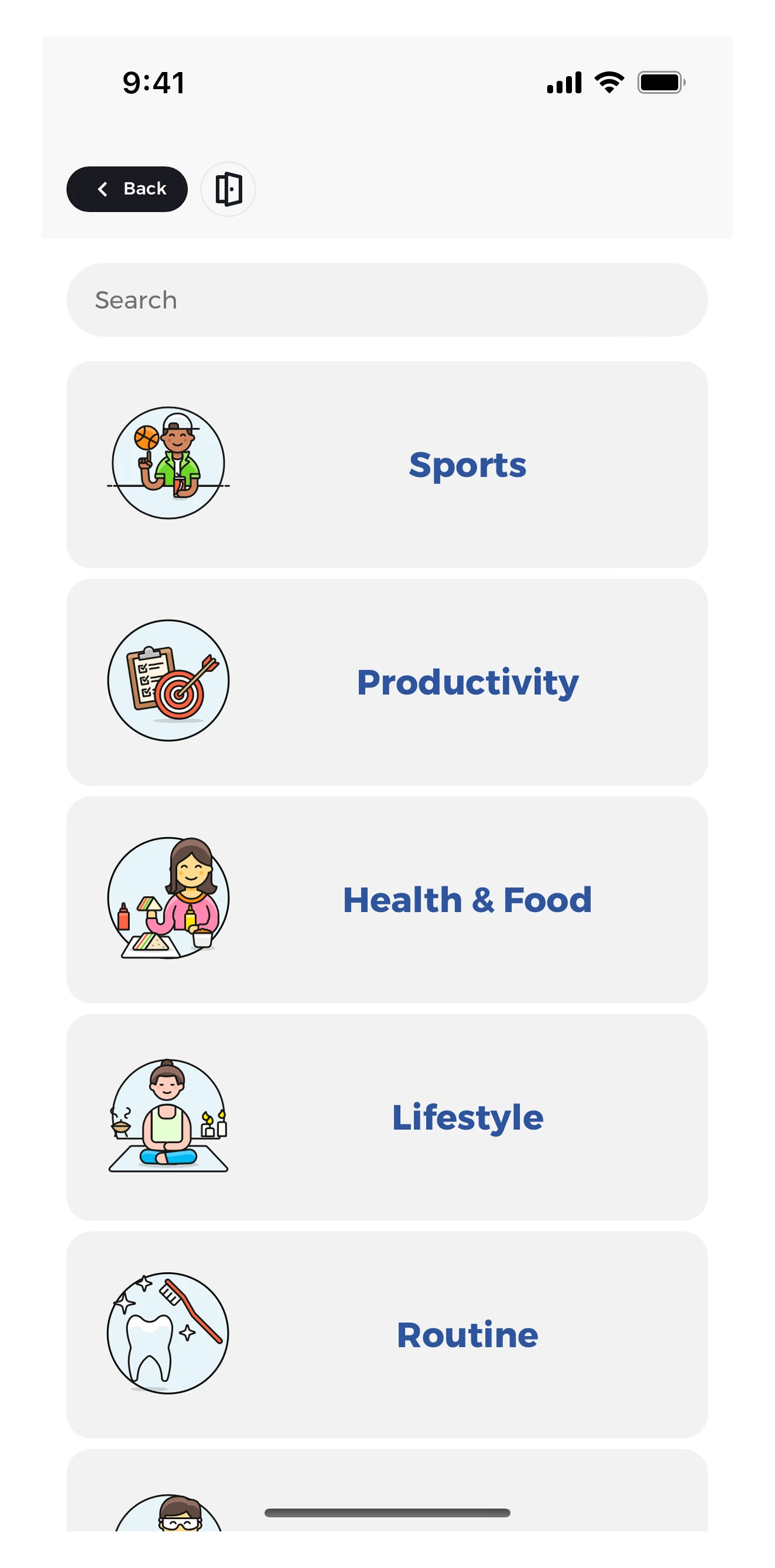Image resolution: width=775 pixels, height=1568 pixels.
Task: Tap the clock display in the status bar
Action: (x=153, y=83)
